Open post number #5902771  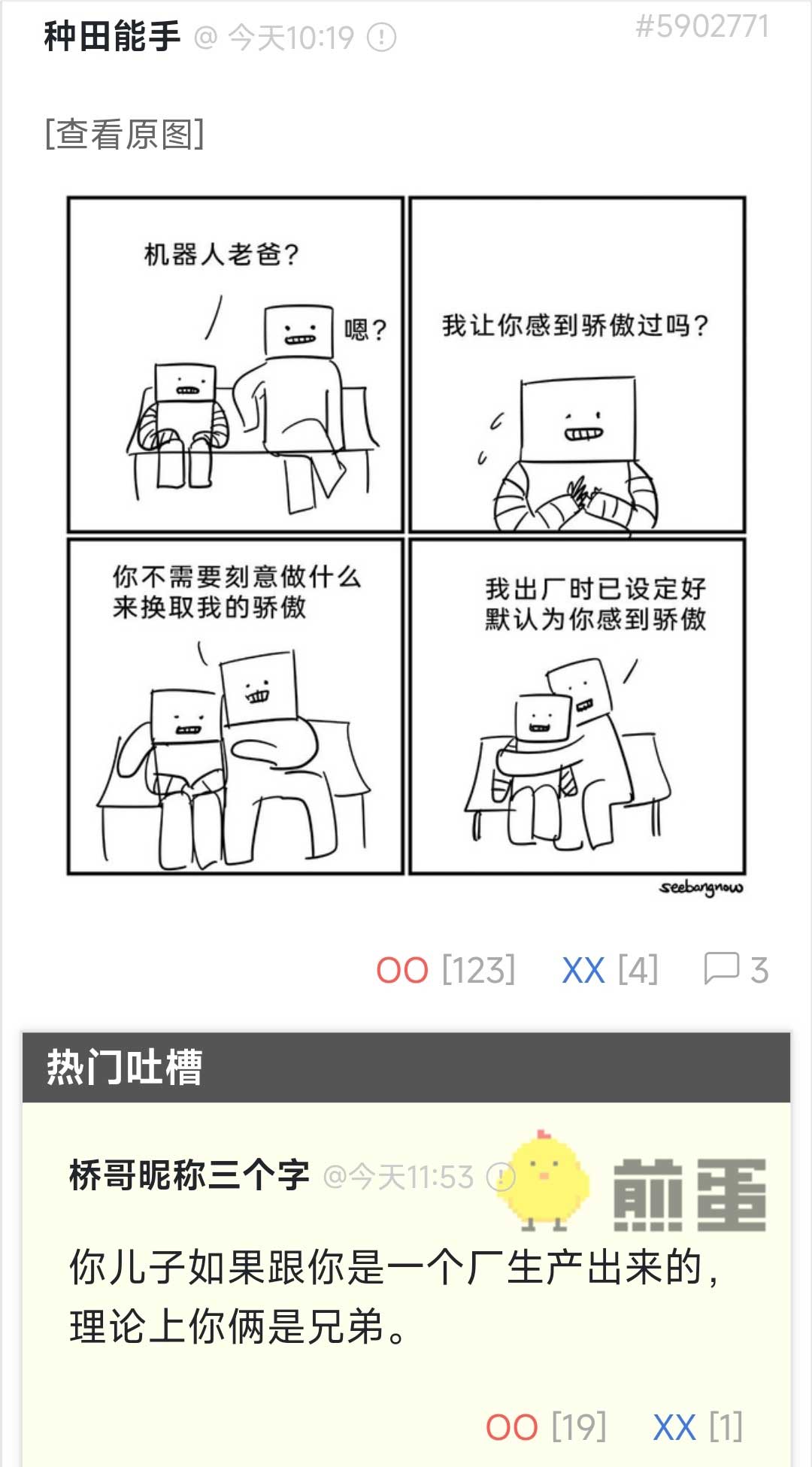point(701,27)
